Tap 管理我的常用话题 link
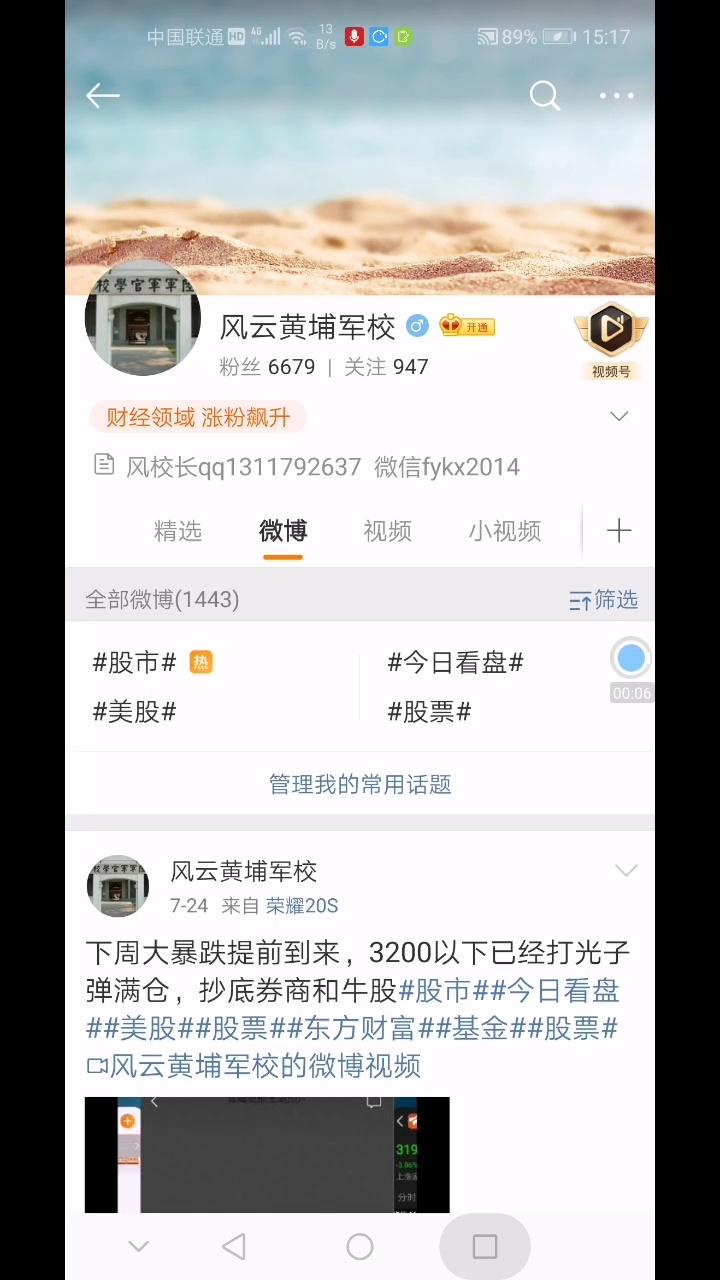The width and height of the screenshot is (720, 1280). pyautogui.click(x=360, y=785)
